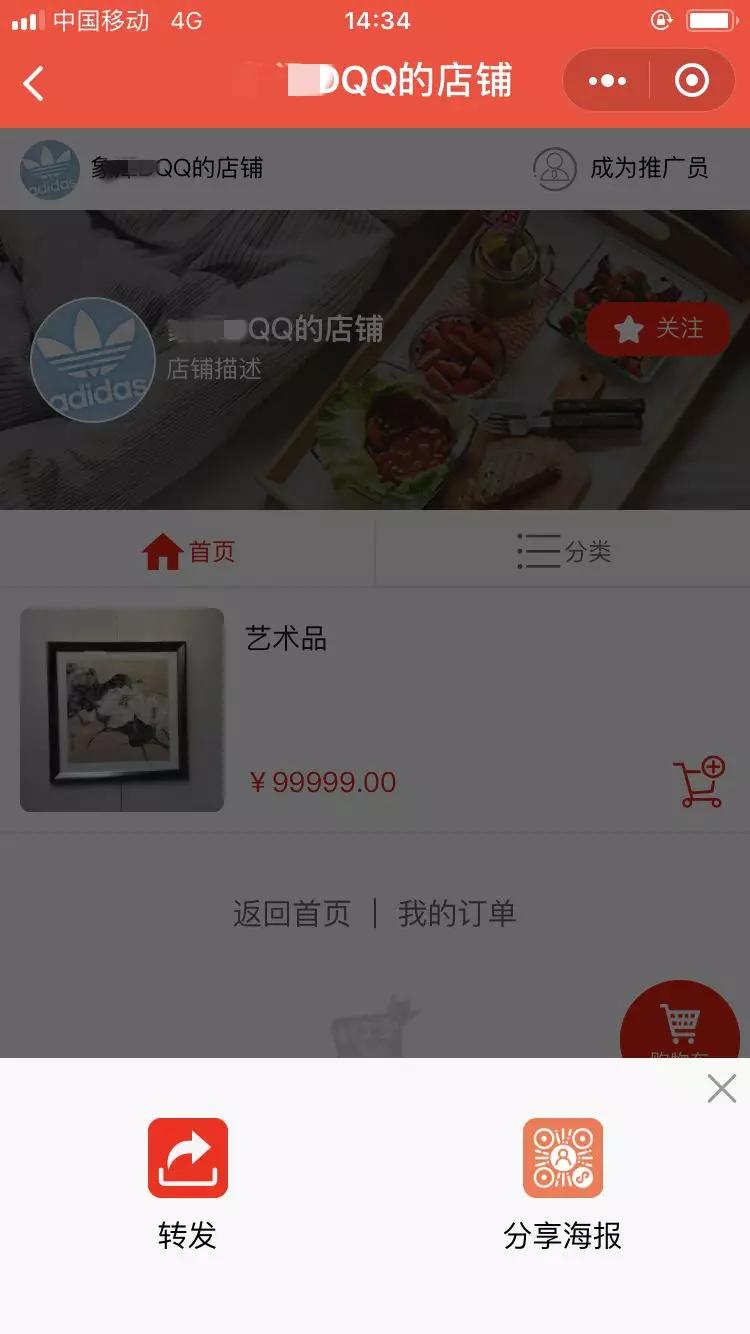The width and height of the screenshot is (750, 1334).
Task: Go back with the top-left arrow
Action: point(34,84)
